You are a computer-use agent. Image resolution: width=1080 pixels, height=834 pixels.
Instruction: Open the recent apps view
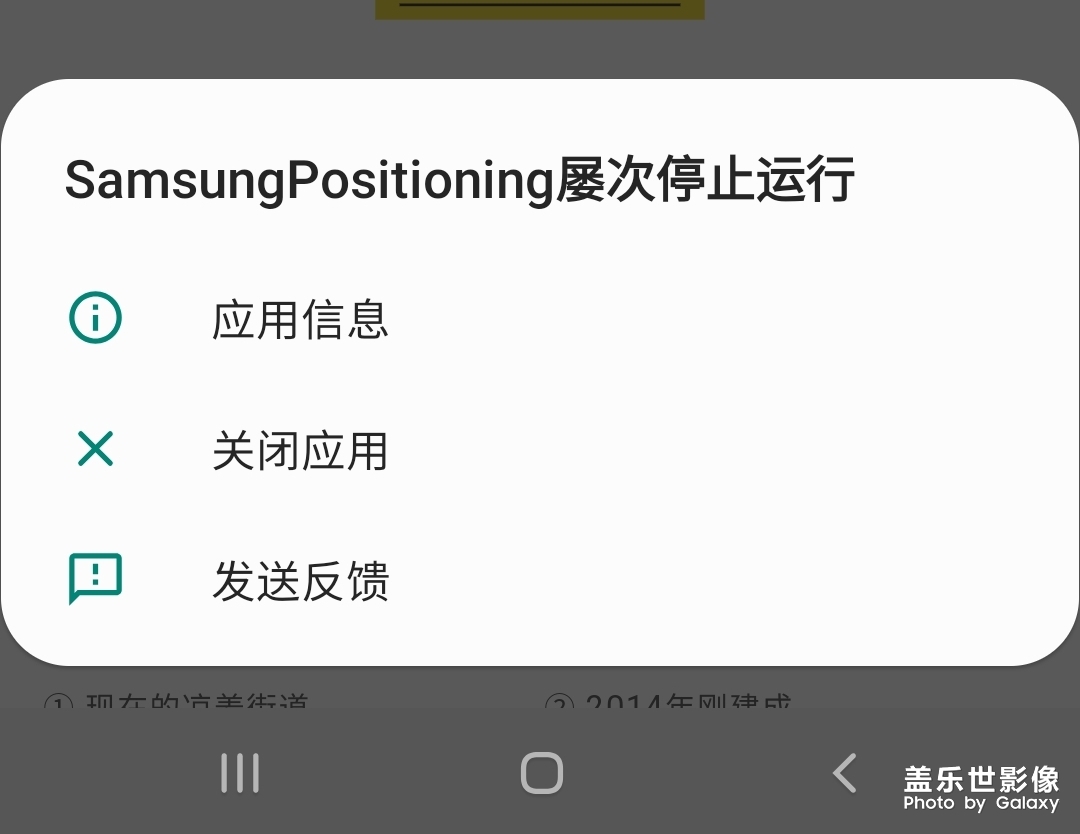240,774
